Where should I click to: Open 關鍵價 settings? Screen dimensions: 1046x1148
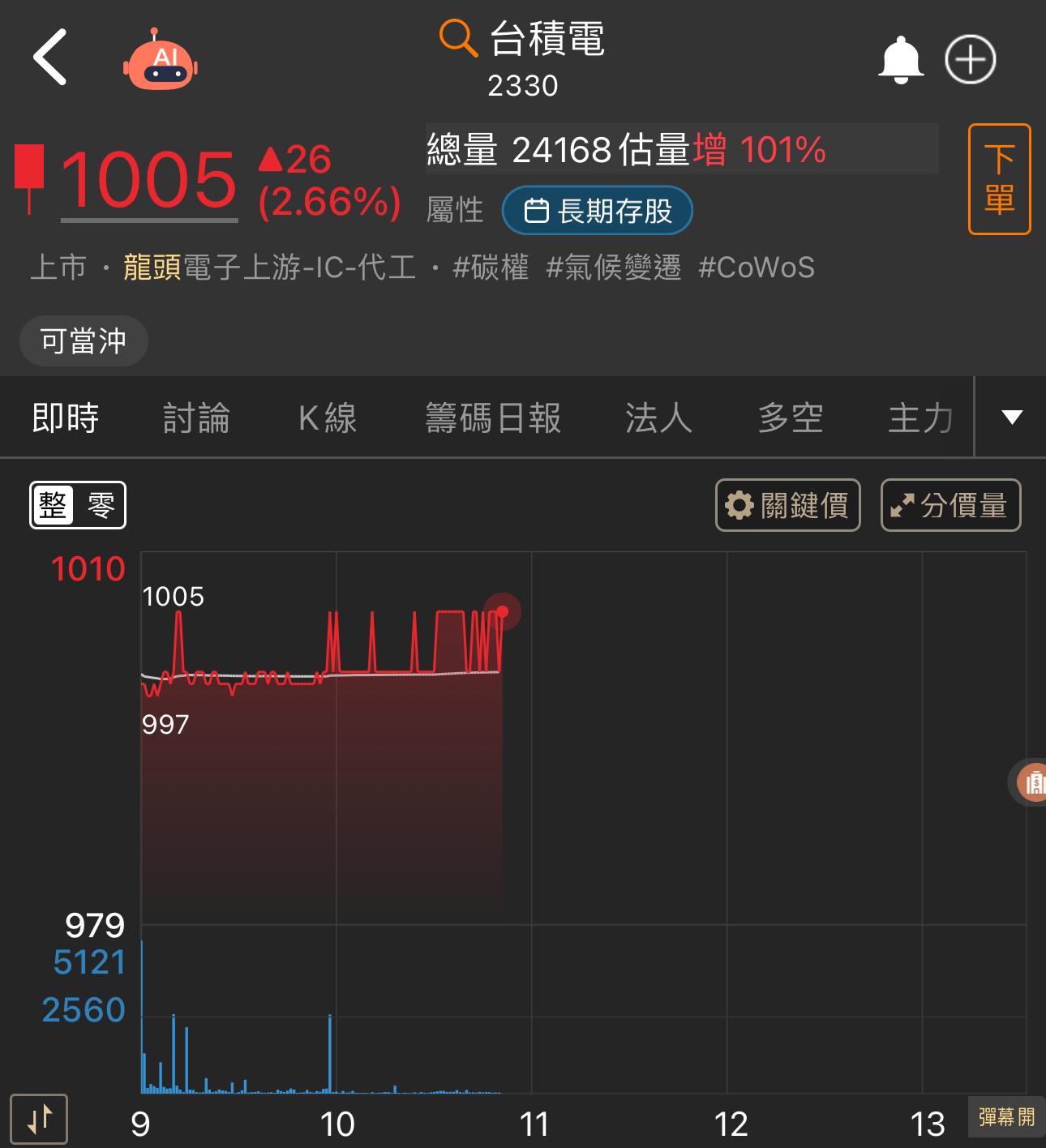coord(788,505)
